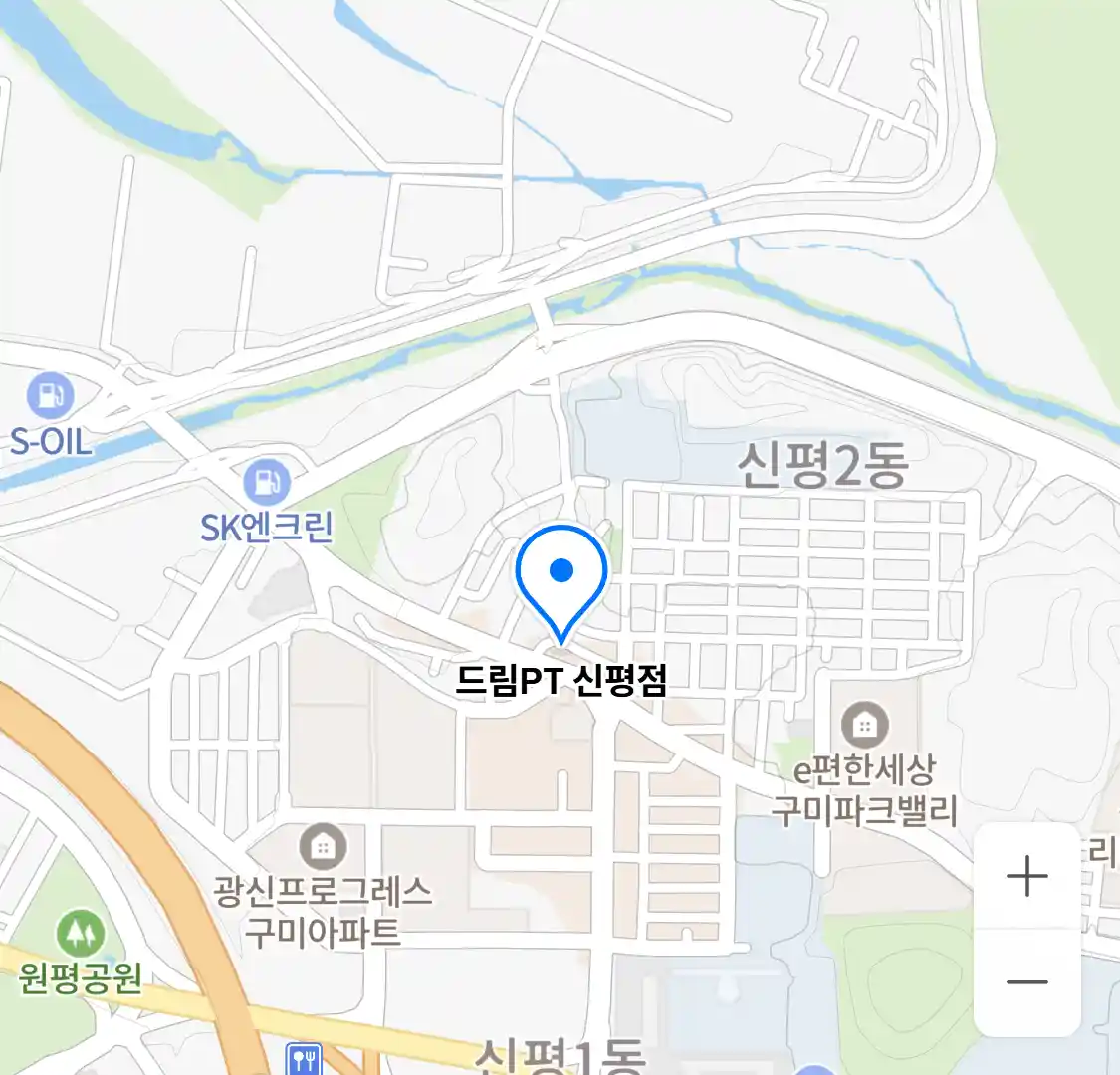Screen dimensions: 1120x1075
Task: Select the SK엔크린 gas station marker
Action: tap(267, 483)
